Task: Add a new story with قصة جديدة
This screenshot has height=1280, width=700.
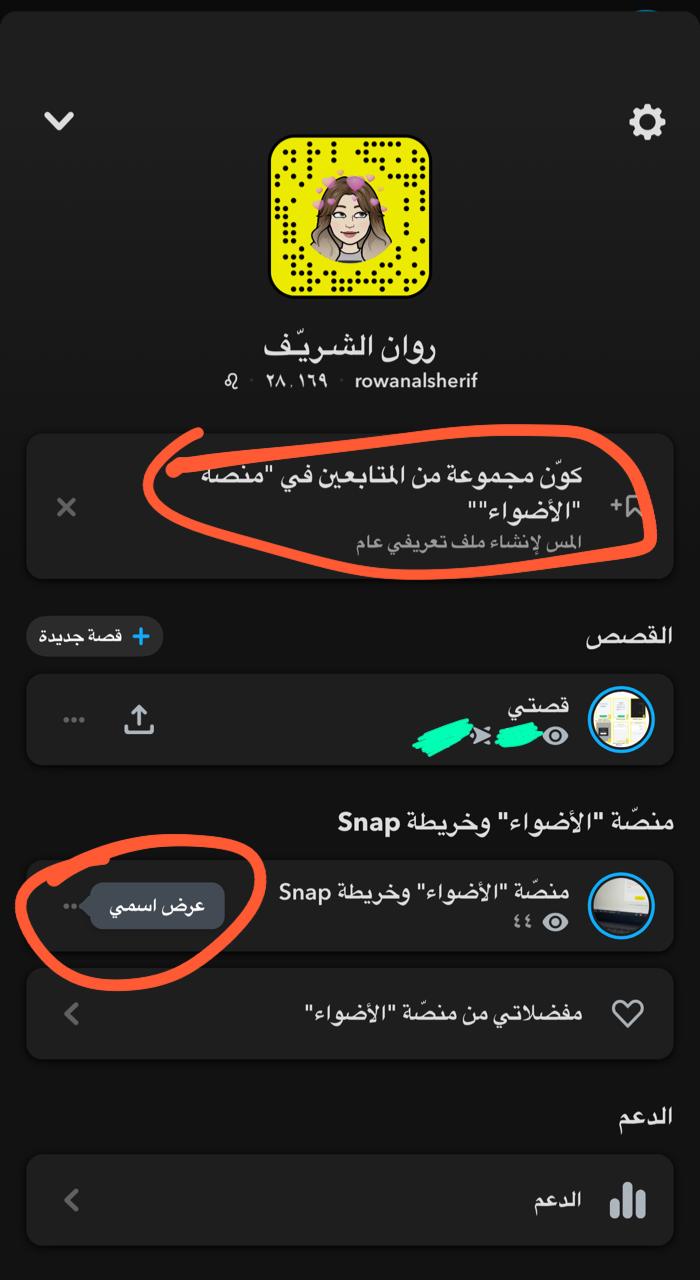Action: (95, 636)
